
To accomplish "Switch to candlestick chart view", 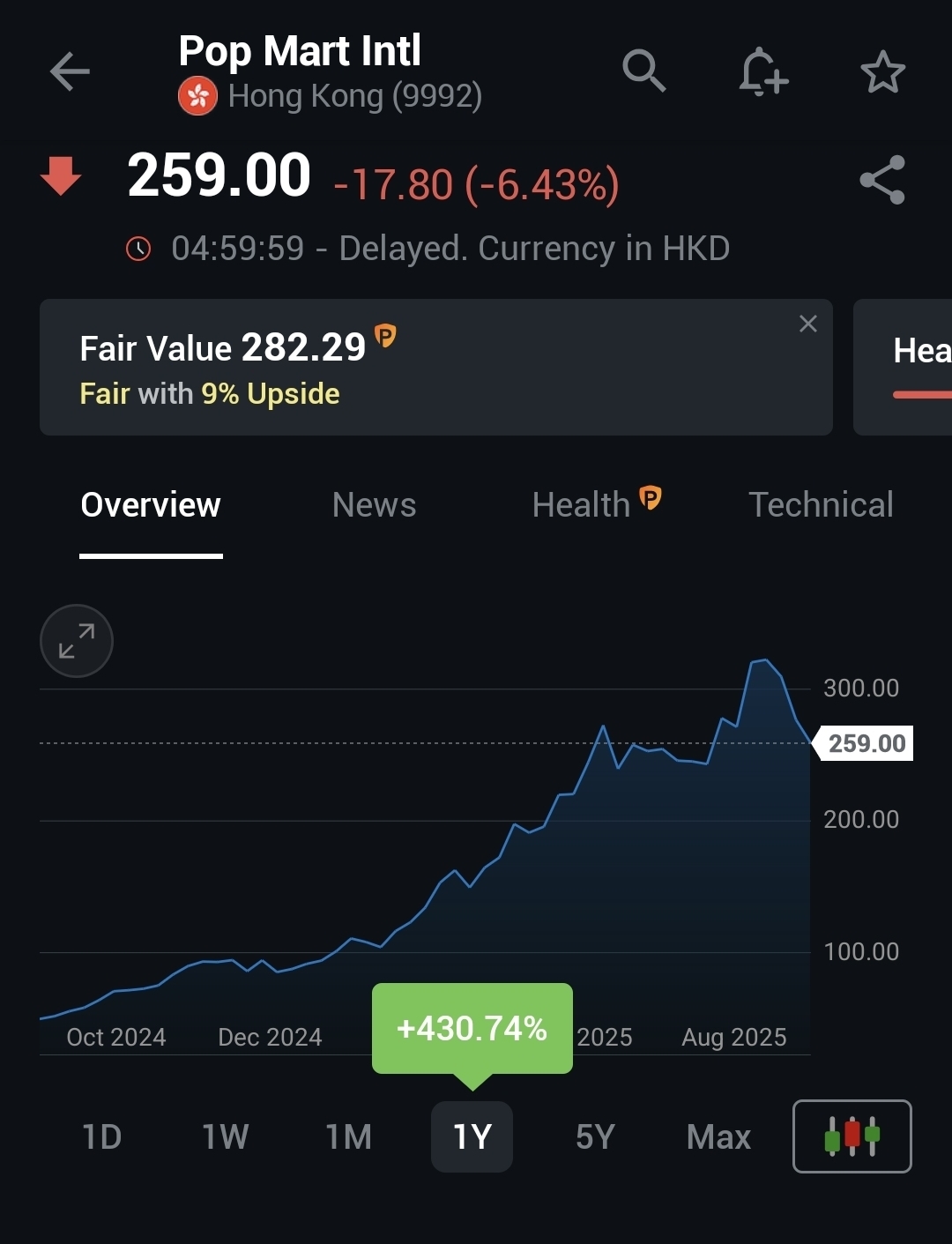I will pos(852,1136).
